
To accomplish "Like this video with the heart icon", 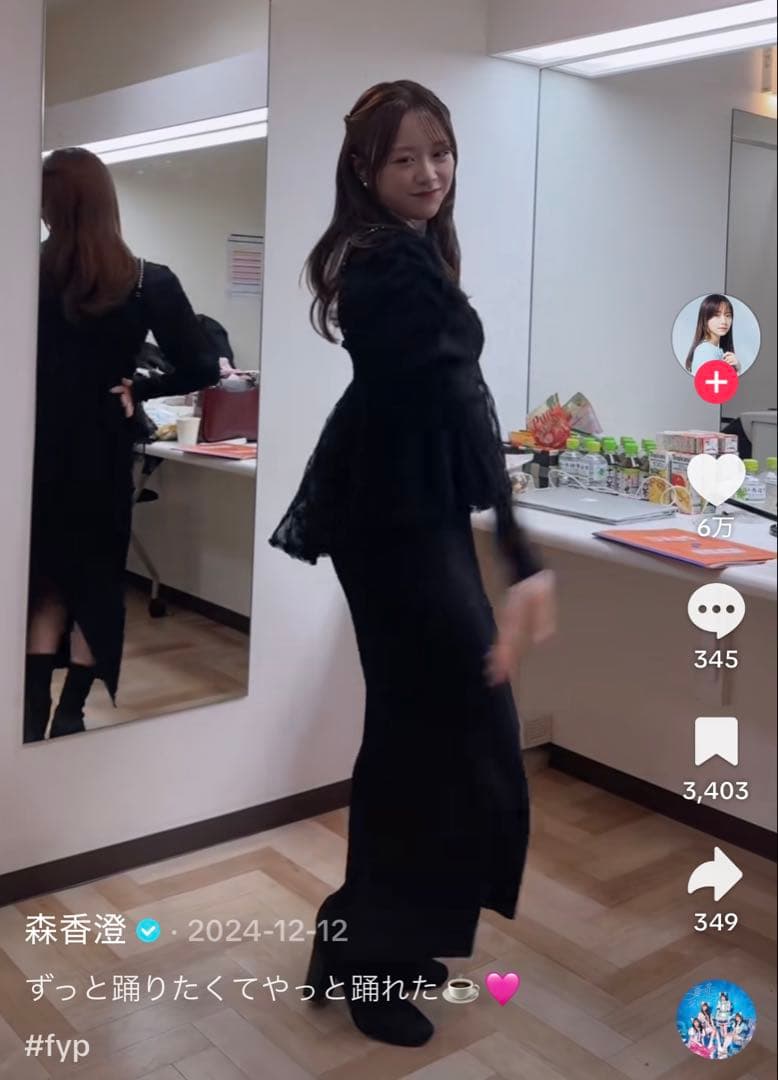I will click(716, 479).
